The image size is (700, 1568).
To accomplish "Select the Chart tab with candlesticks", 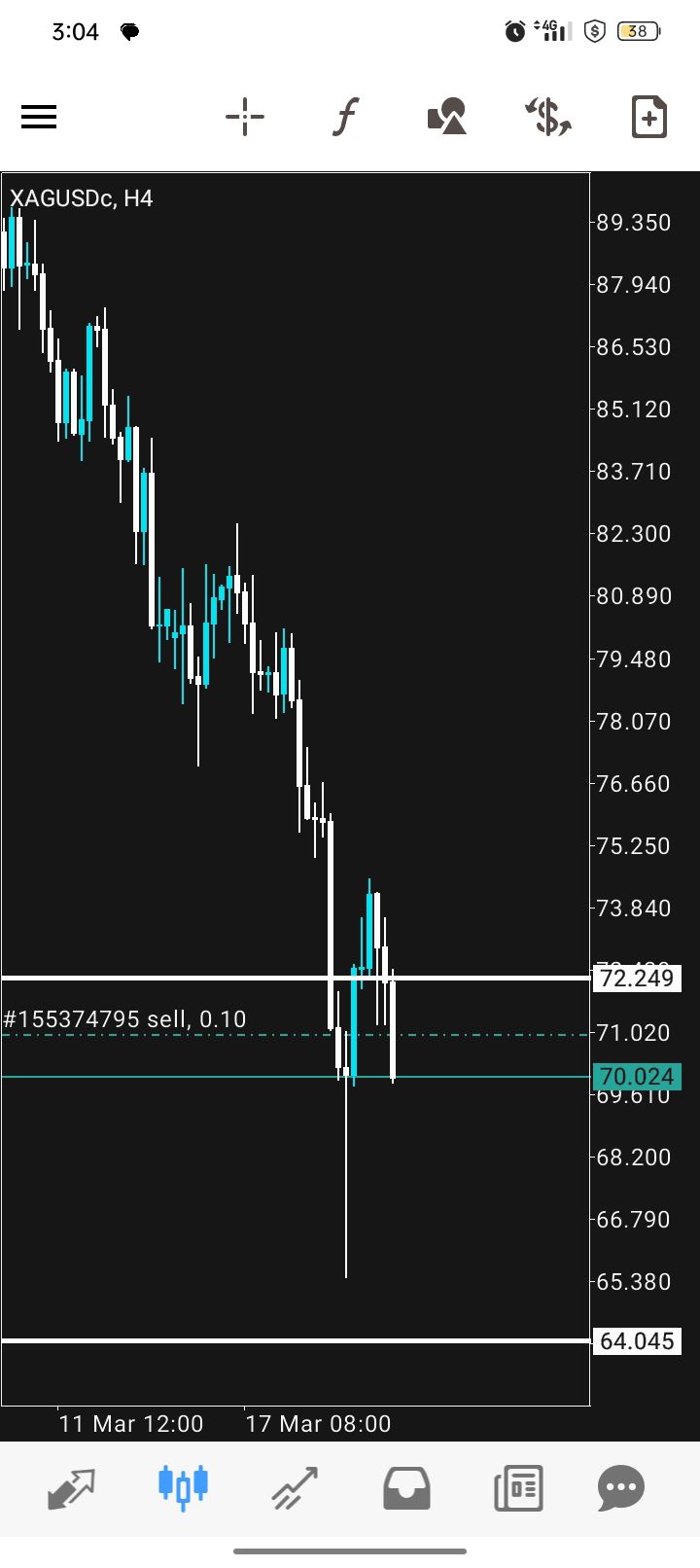I will click(183, 1488).
